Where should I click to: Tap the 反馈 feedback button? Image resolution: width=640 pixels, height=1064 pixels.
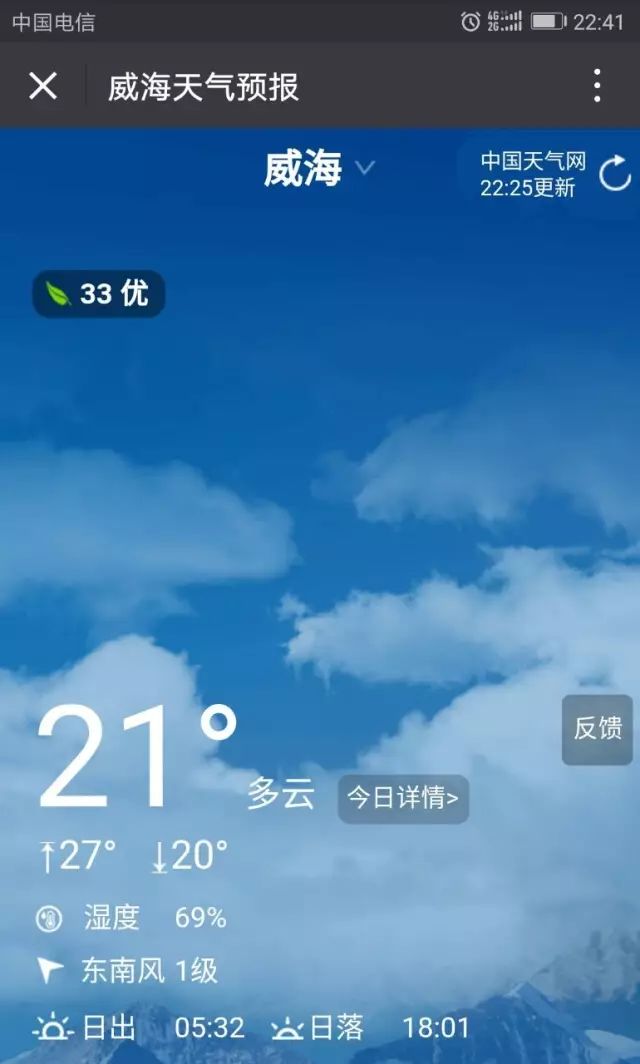click(597, 729)
